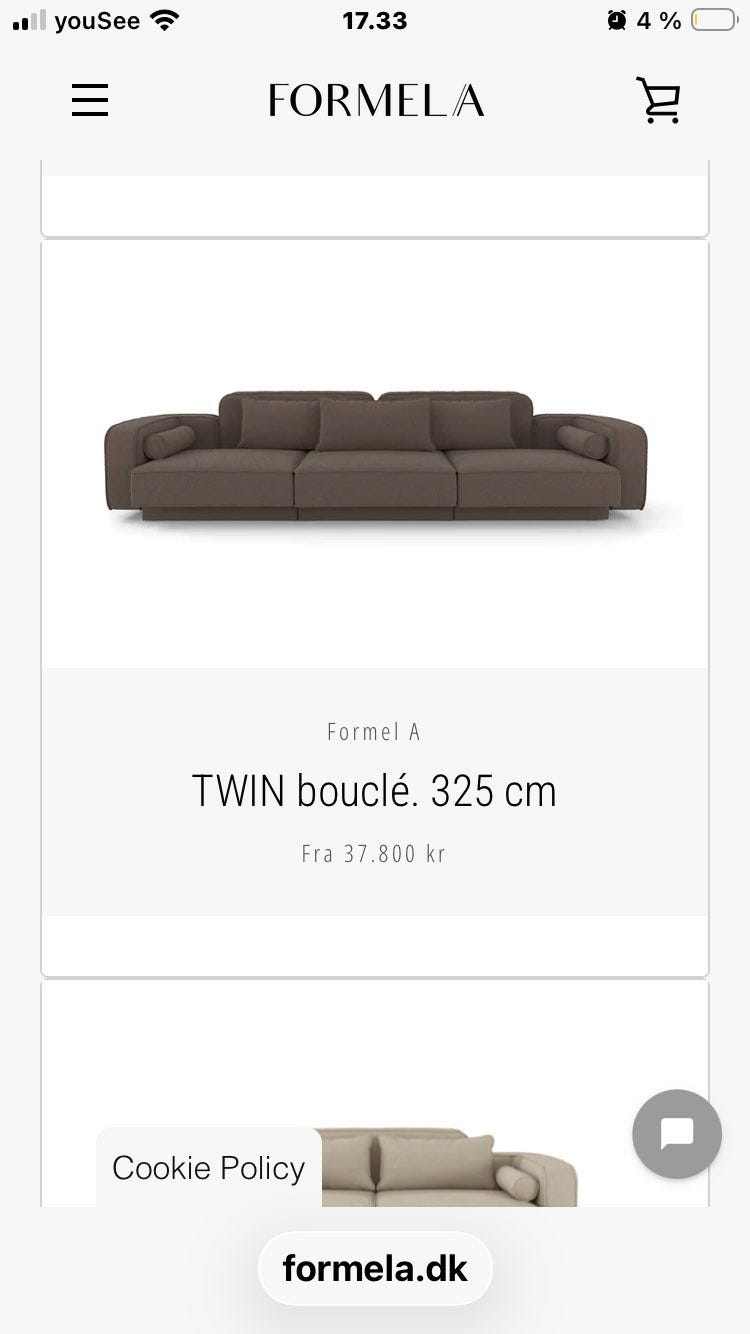Image resolution: width=750 pixels, height=1334 pixels.
Task: Open the Cookie Policy
Action: pos(208,1168)
